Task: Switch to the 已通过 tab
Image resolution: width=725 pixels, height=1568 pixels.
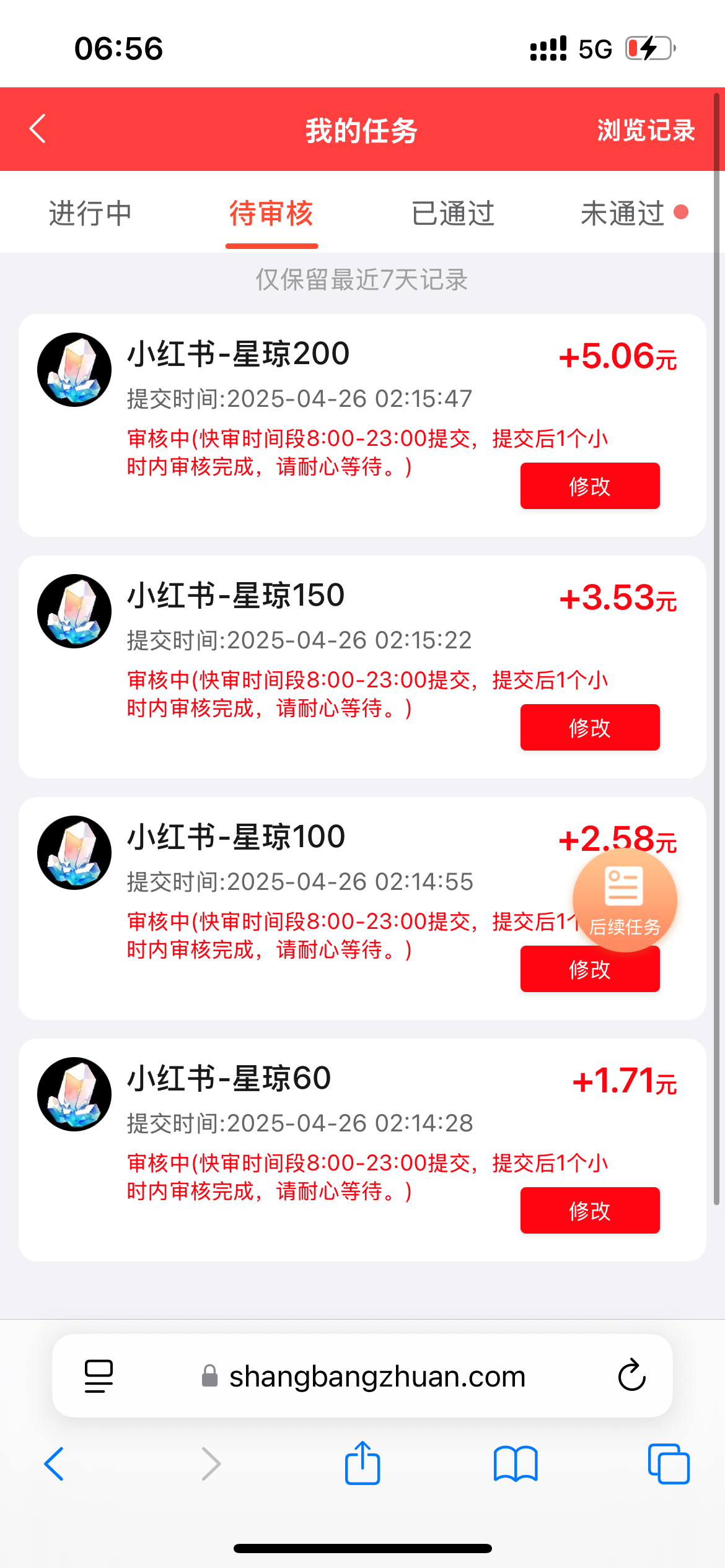Action: click(453, 214)
